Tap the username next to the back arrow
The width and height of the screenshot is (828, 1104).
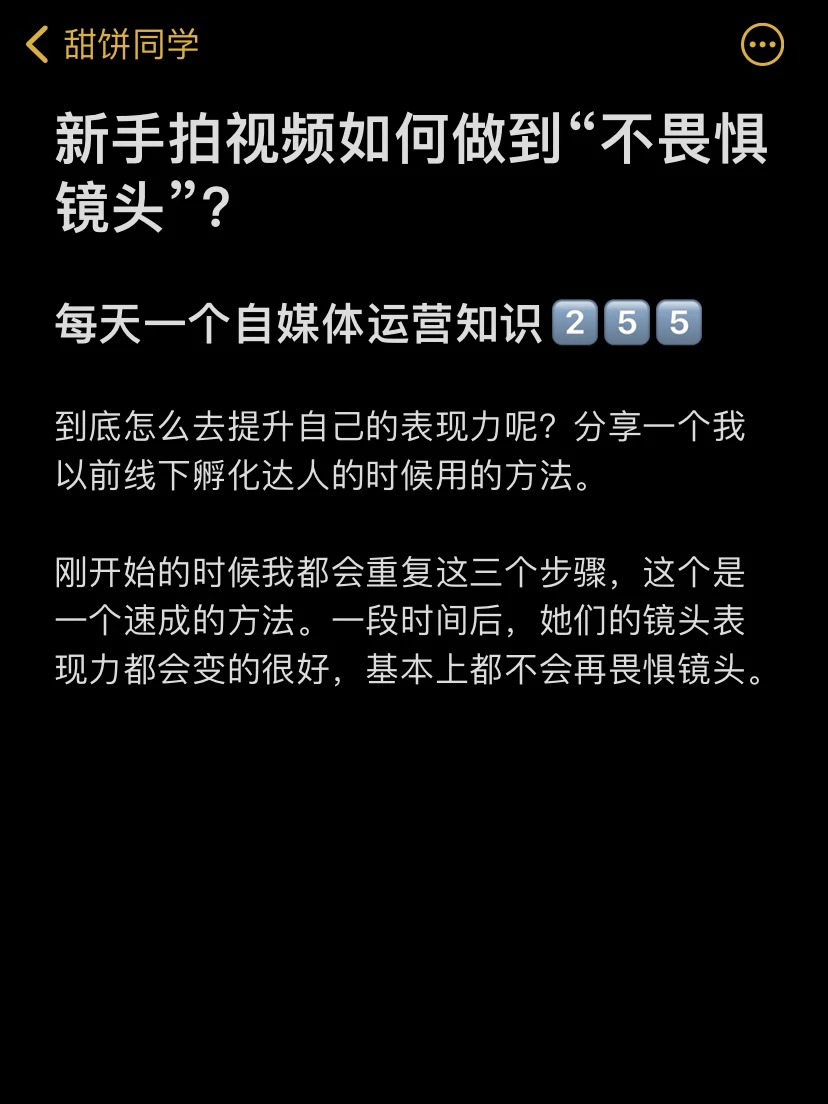point(130,45)
